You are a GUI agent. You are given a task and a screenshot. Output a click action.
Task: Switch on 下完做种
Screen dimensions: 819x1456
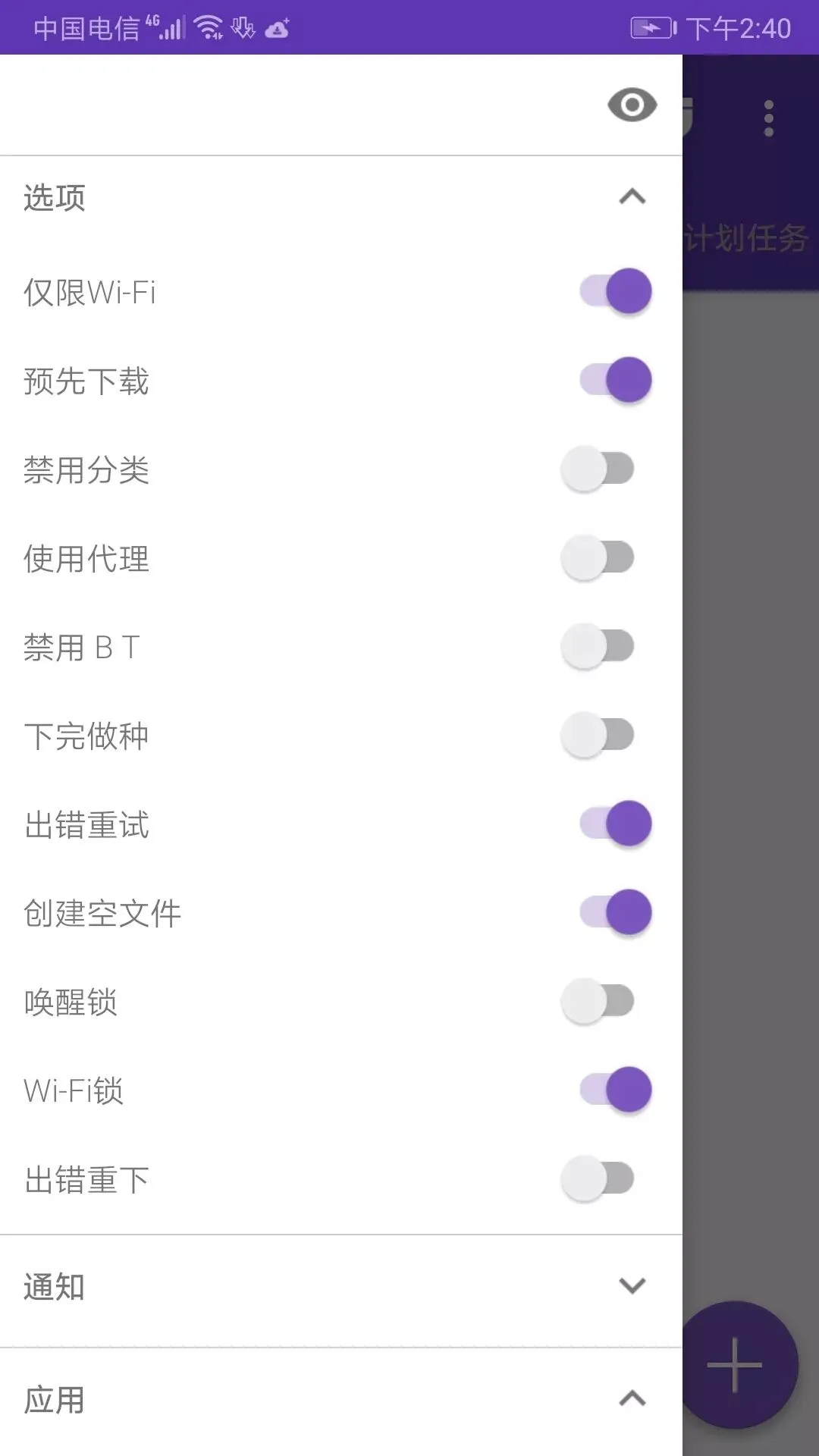tap(598, 736)
